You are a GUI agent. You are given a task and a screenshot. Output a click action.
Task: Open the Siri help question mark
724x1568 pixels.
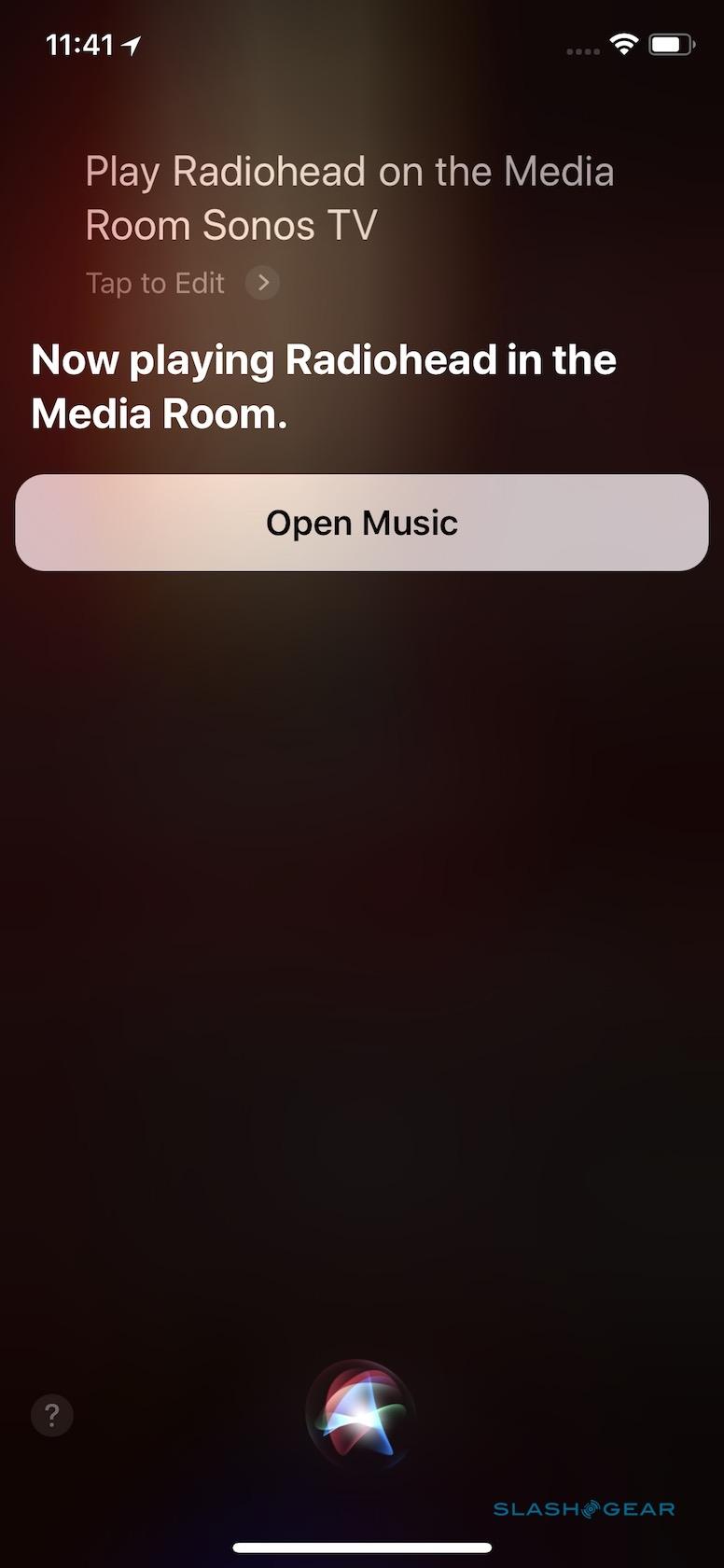point(52,1415)
